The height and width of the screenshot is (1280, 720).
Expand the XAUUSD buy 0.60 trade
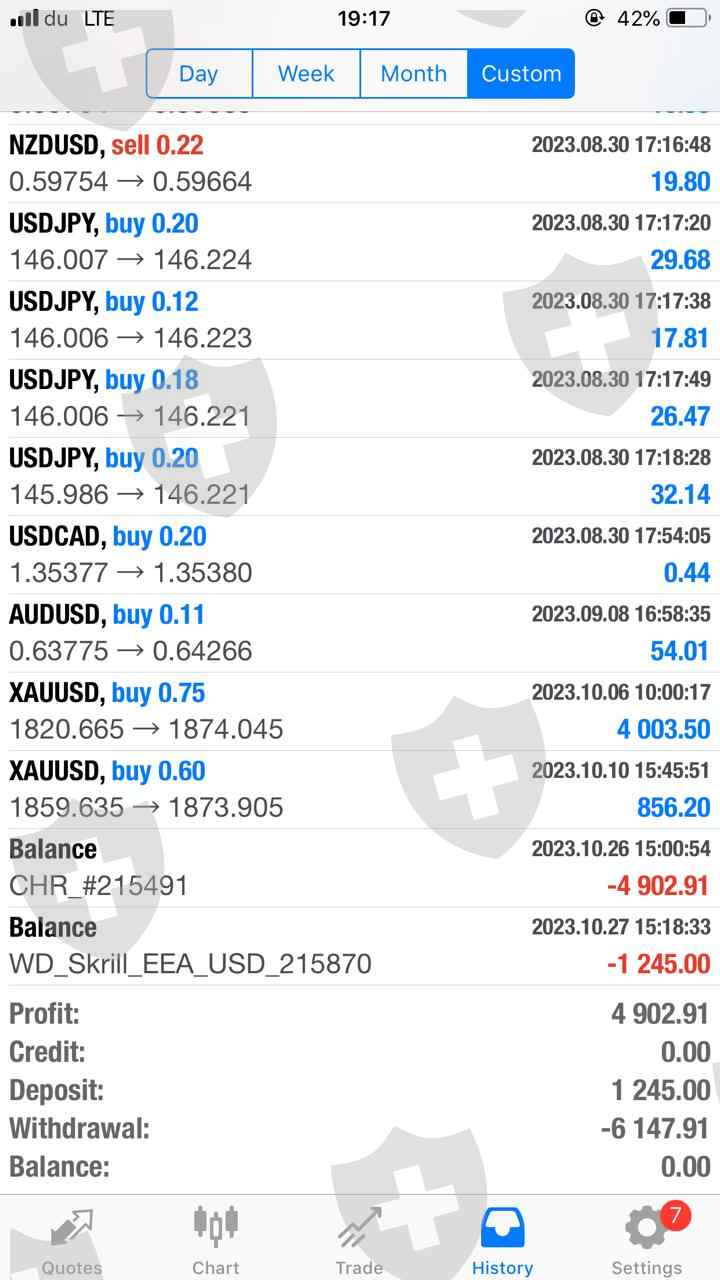point(360,789)
